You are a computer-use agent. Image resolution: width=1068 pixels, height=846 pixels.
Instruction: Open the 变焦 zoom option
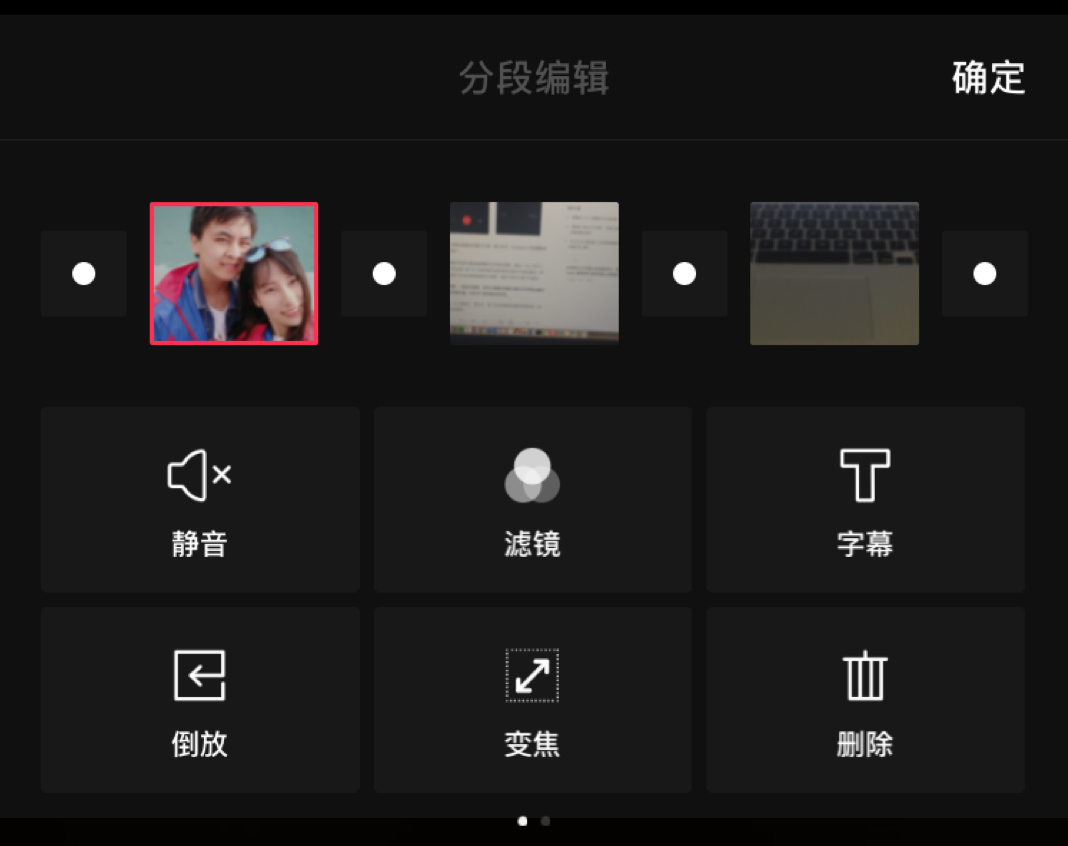click(532, 699)
